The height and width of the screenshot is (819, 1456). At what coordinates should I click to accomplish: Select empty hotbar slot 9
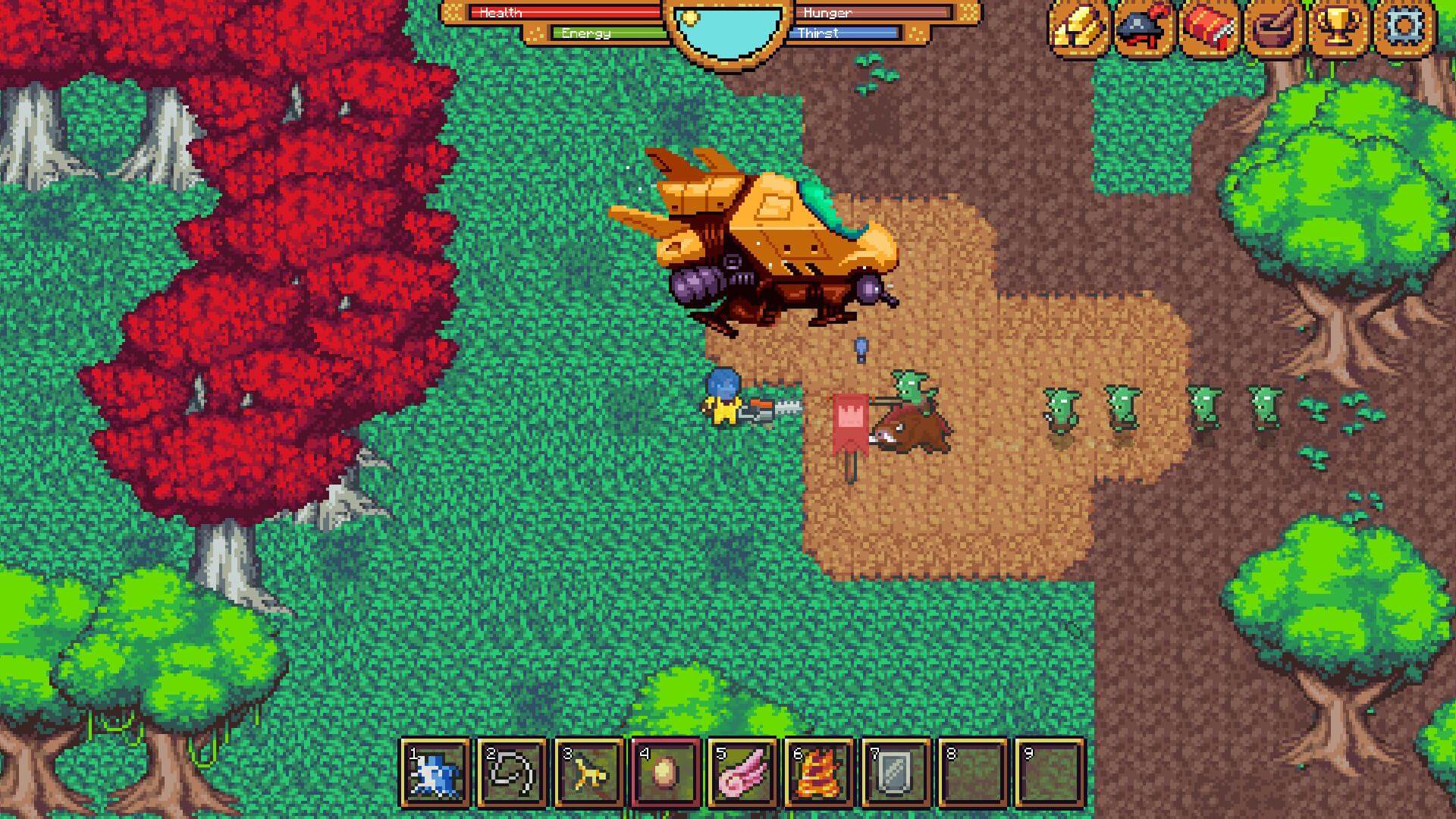click(1050, 773)
